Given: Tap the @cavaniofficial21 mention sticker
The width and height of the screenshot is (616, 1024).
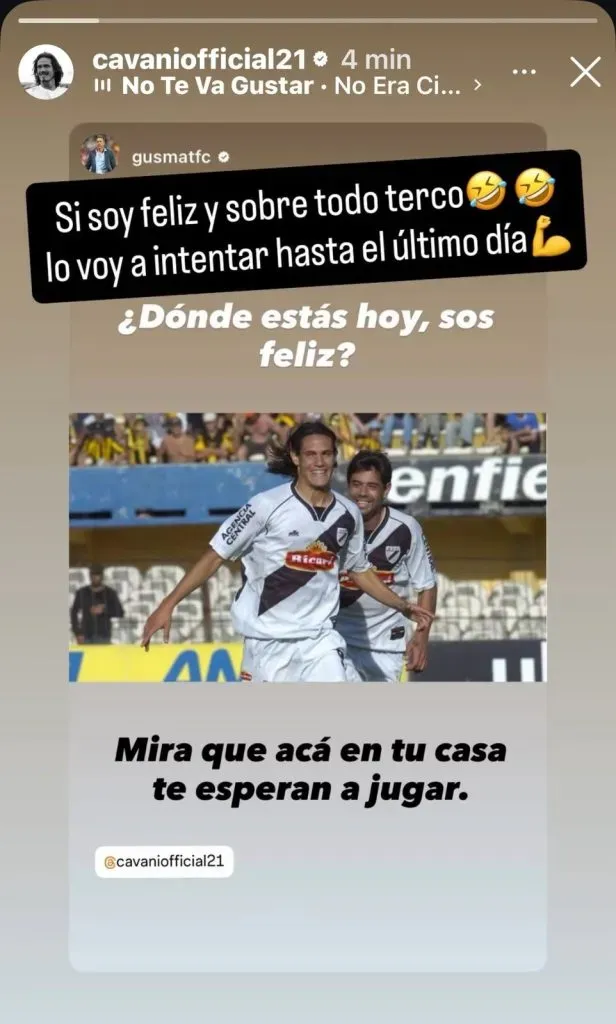Looking at the screenshot, I should [x=164, y=861].
